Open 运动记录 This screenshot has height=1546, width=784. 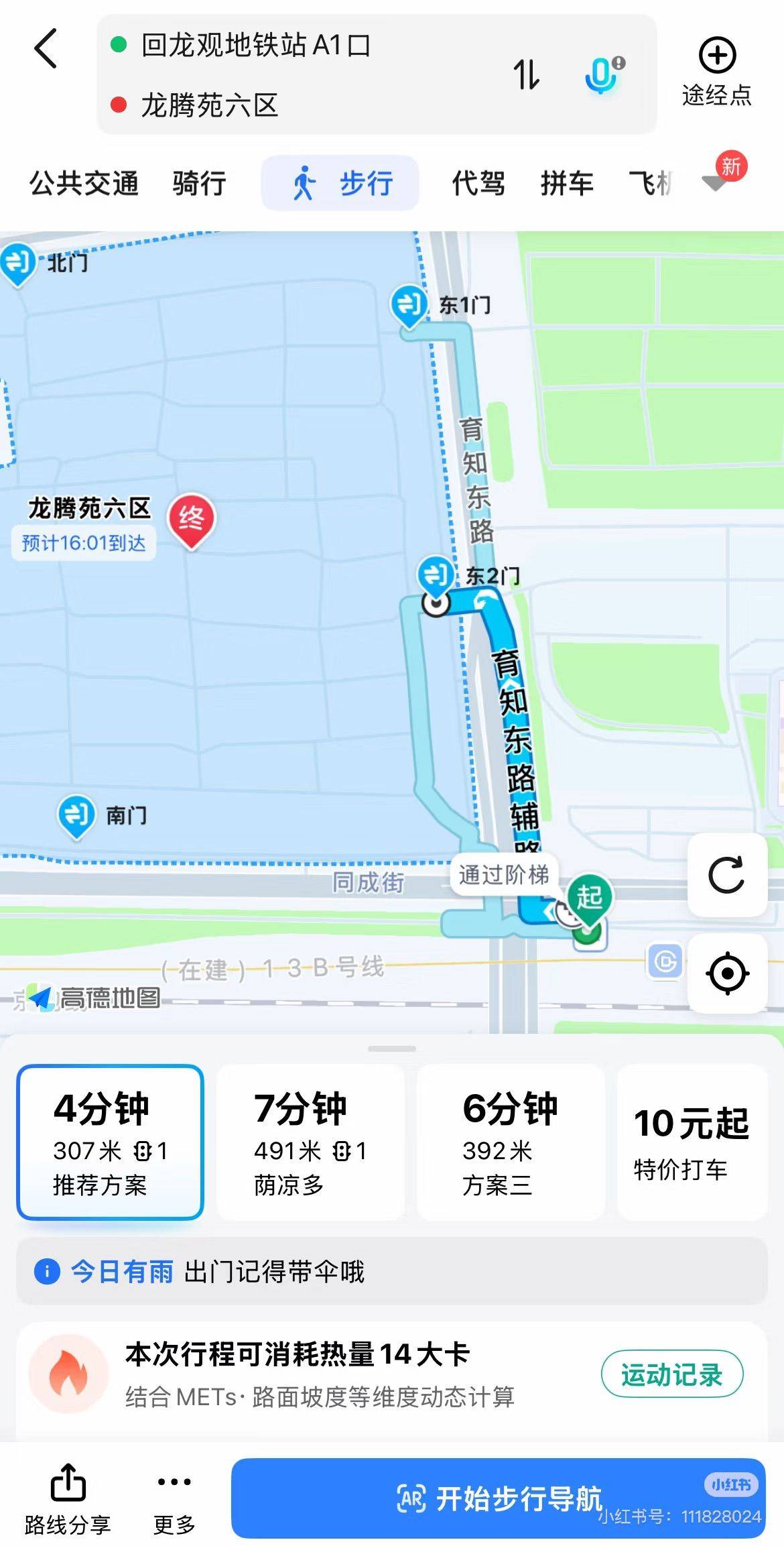click(x=671, y=1374)
